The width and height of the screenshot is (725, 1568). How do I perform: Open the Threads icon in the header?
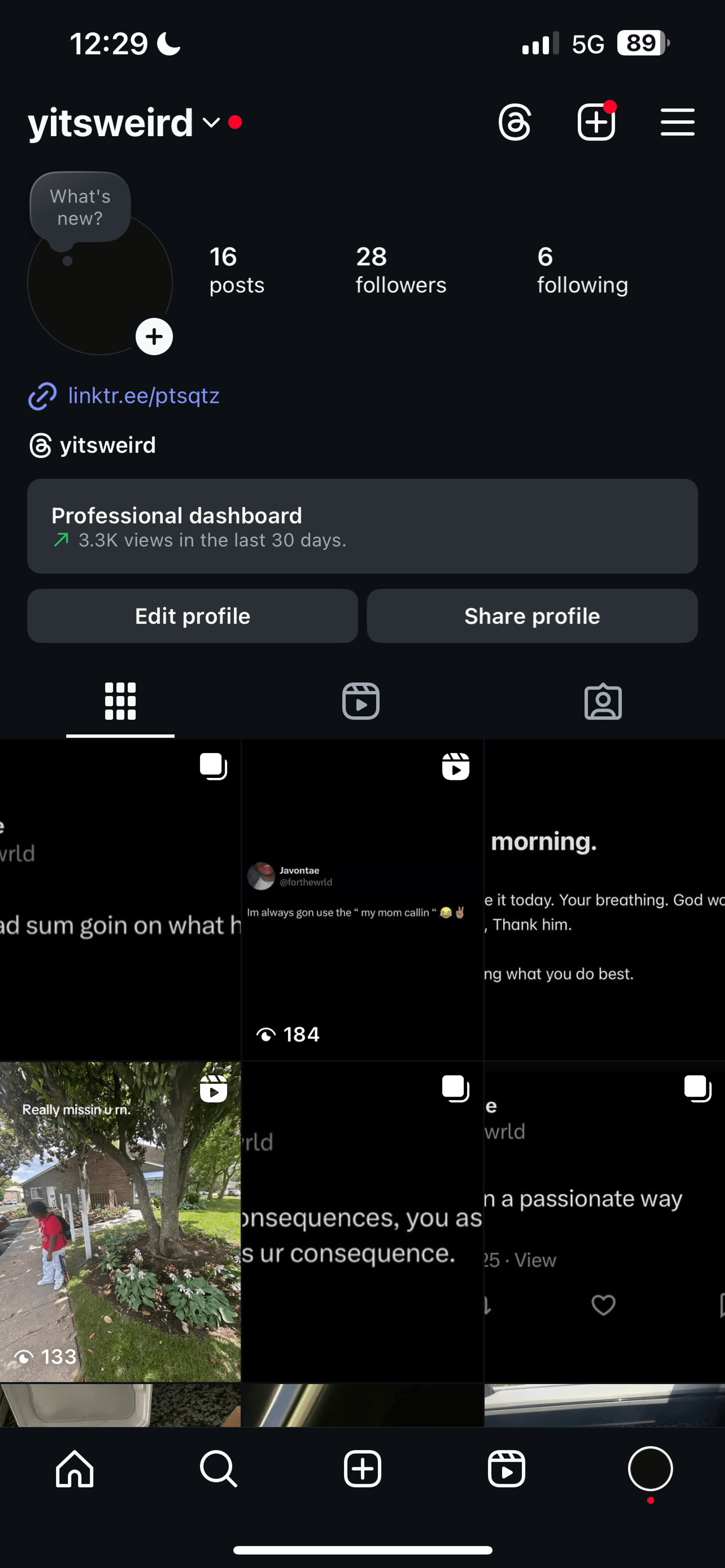click(514, 122)
